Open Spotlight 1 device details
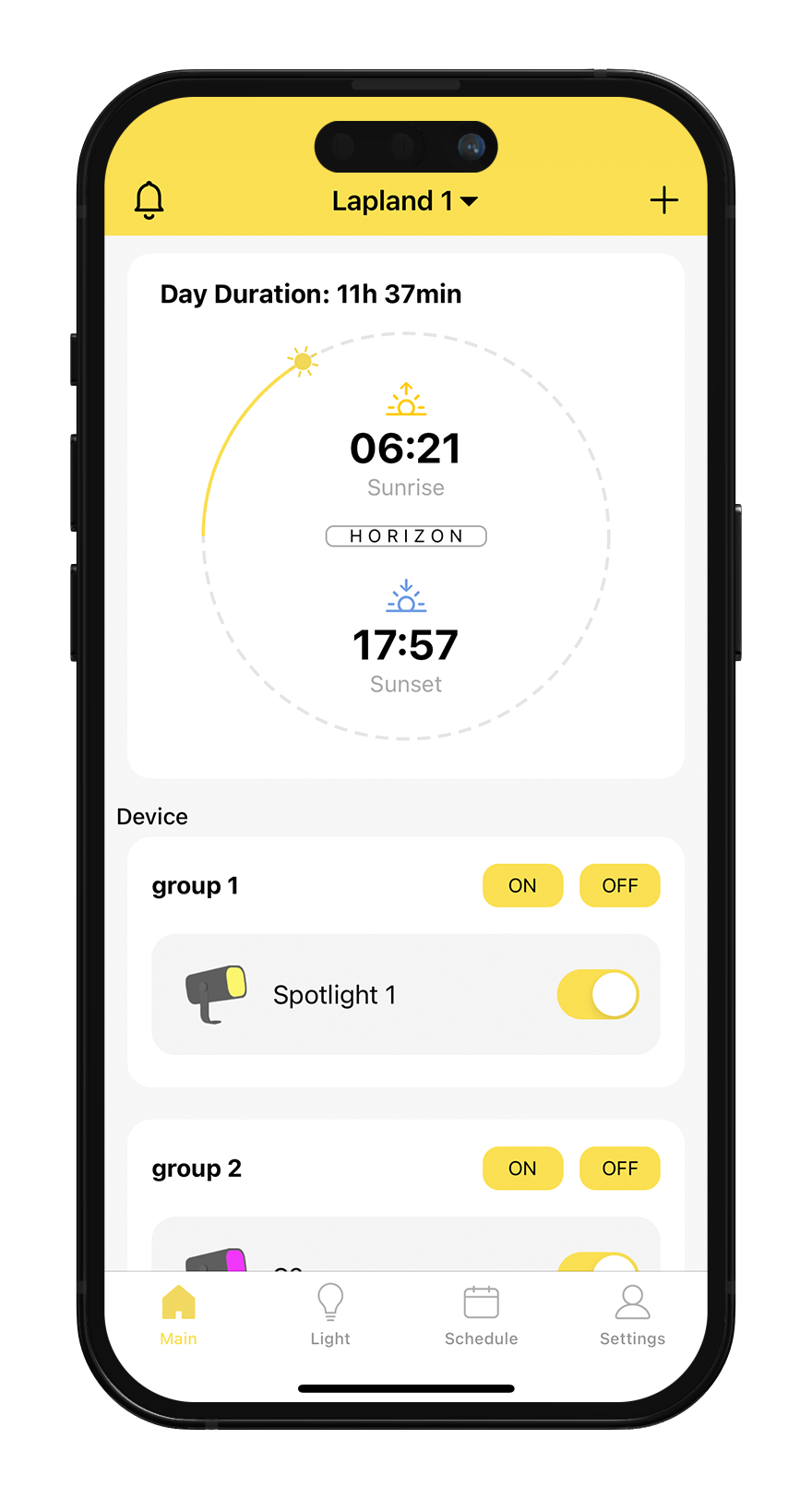The width and height of the screenshot is (812, 1499). [x=334, y=995]
